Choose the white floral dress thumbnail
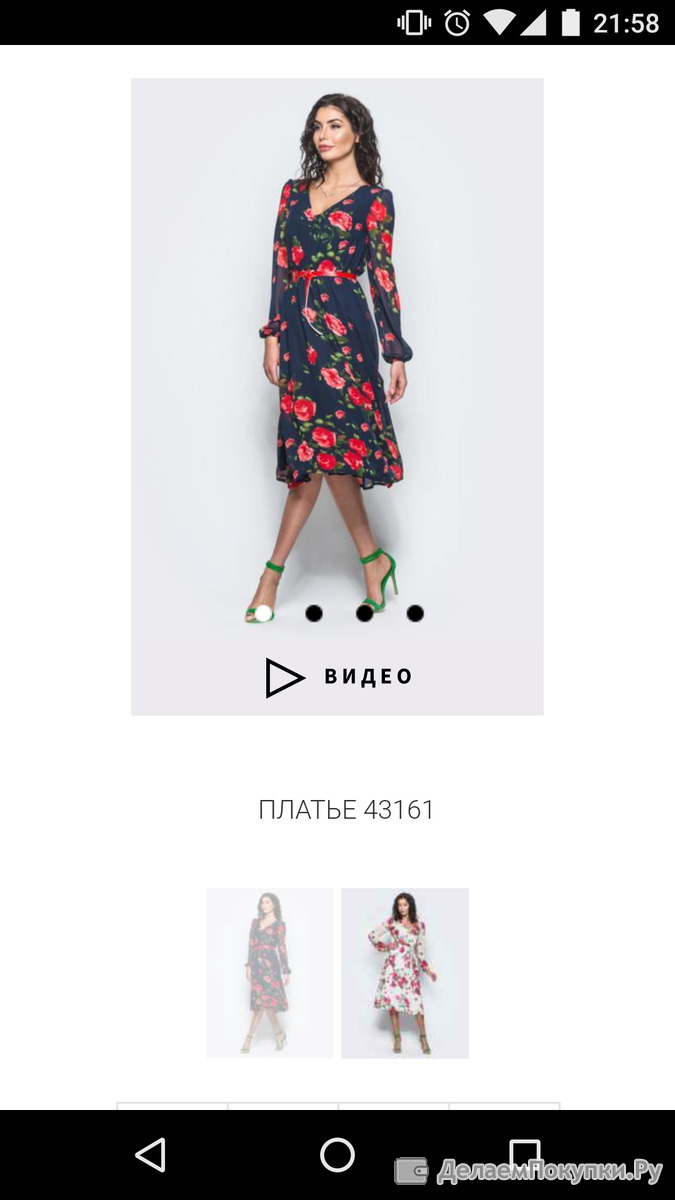Image resolution: width=675 pixels, height=1200 pixels. 405,973
